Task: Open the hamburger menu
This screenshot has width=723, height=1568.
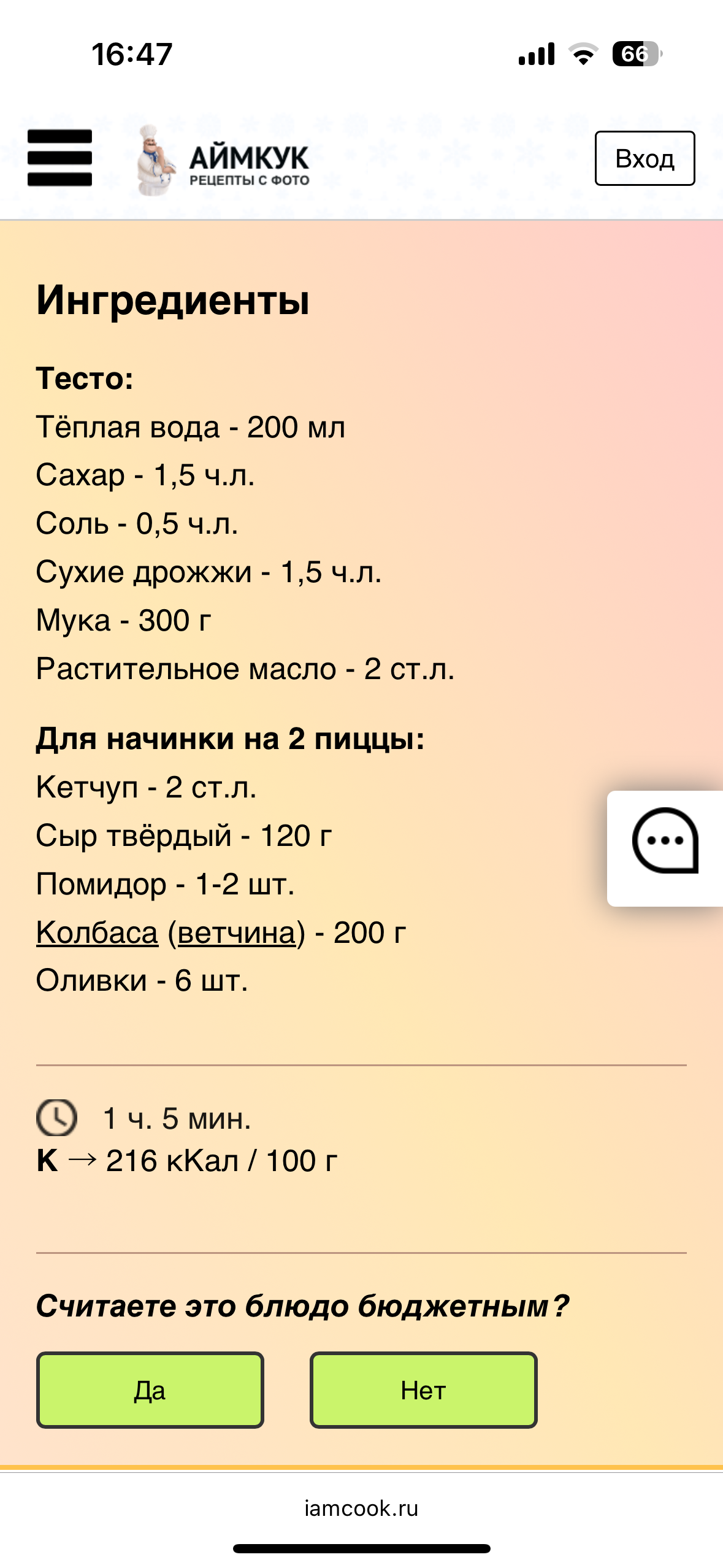Action: click(x=59, y=158)
